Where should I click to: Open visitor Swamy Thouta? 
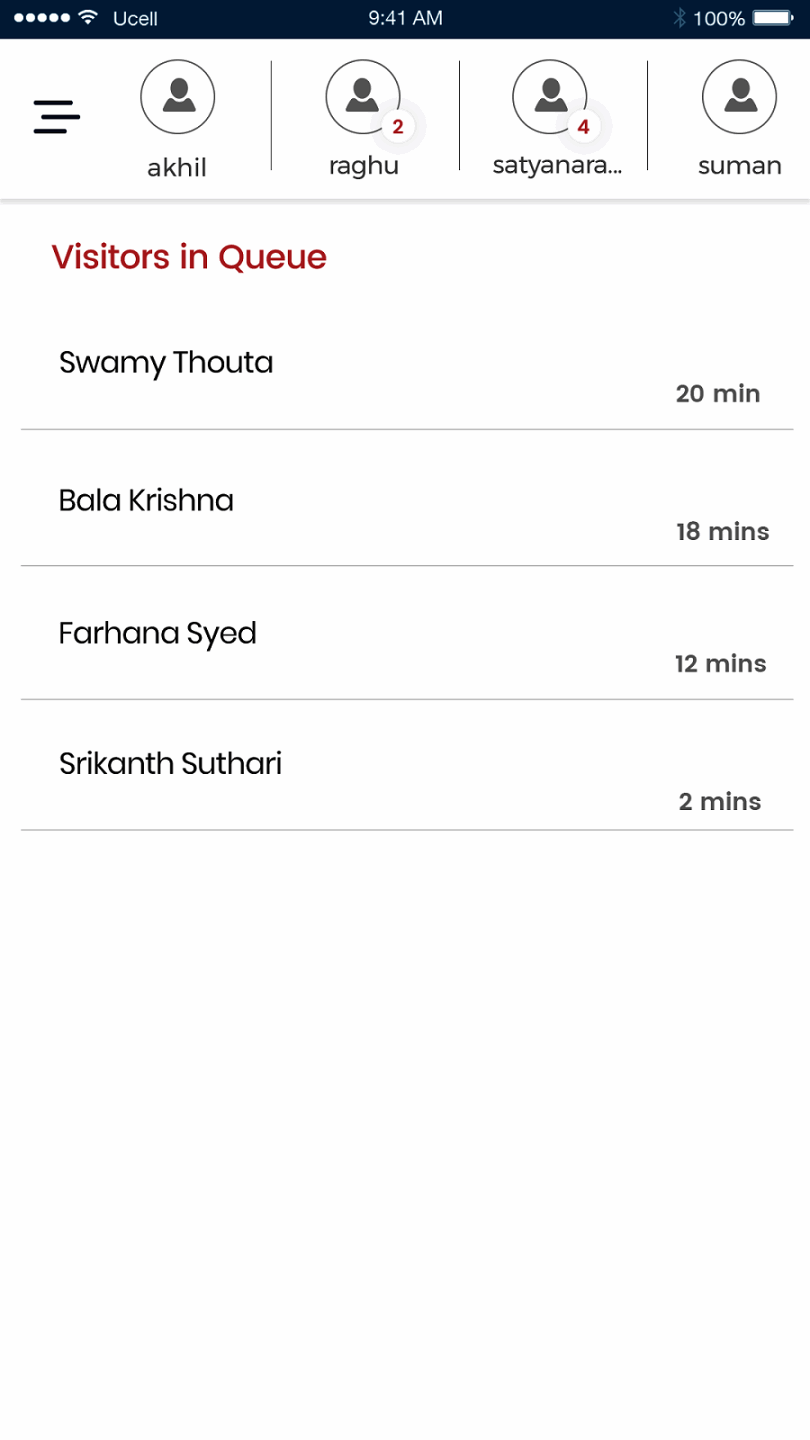tap(406, 376)
